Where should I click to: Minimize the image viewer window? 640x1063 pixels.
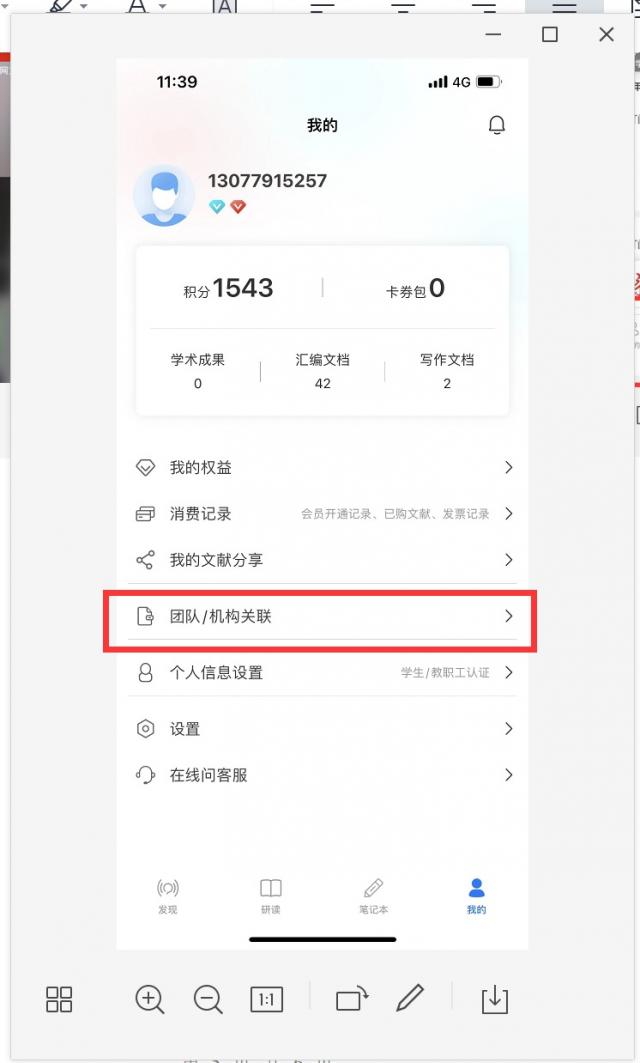click(x=494, y=35)
